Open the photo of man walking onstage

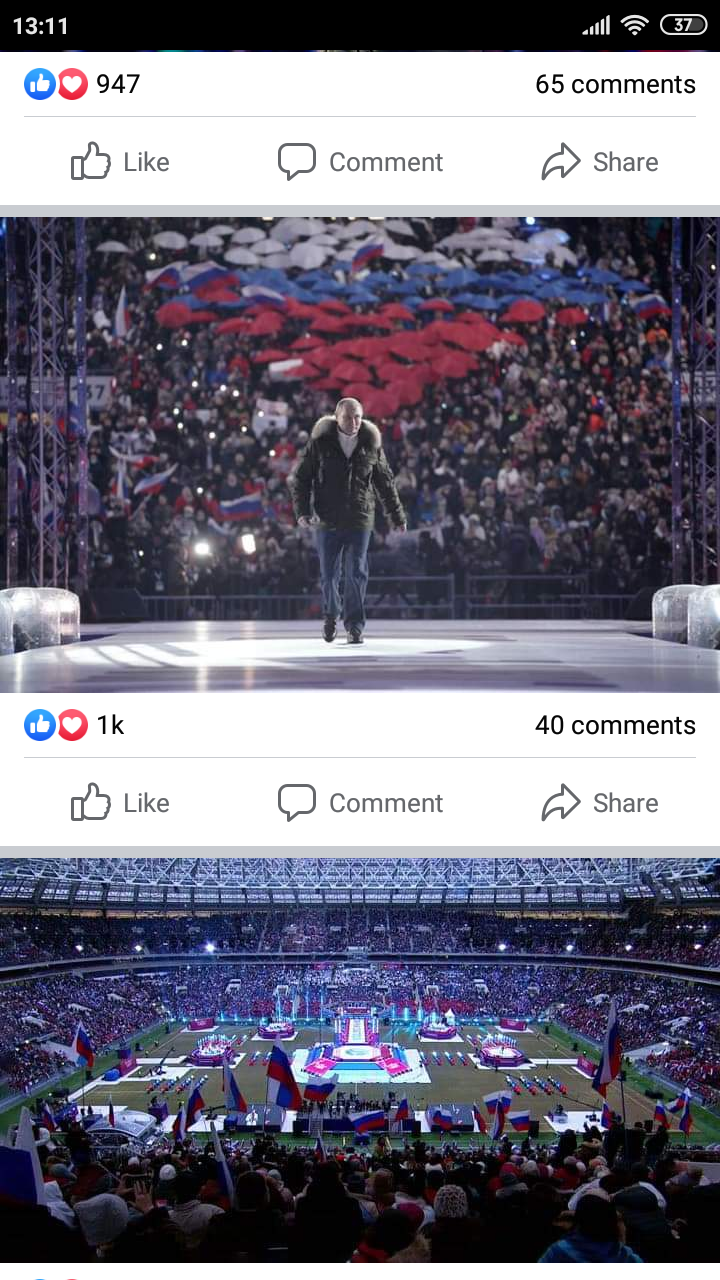tap(360, 455)
